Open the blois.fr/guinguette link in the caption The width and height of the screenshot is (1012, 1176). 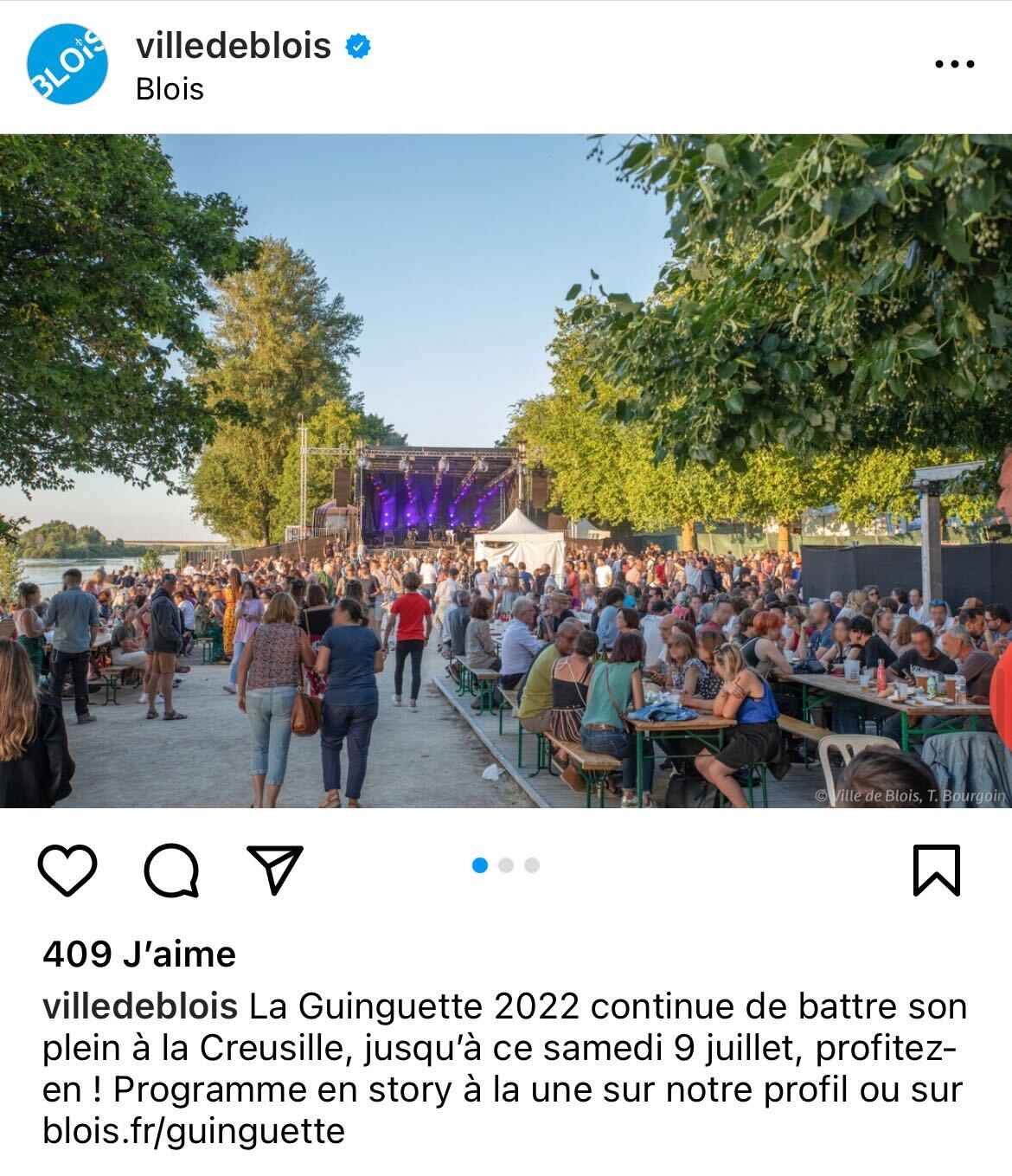(x=195, y=1130)
